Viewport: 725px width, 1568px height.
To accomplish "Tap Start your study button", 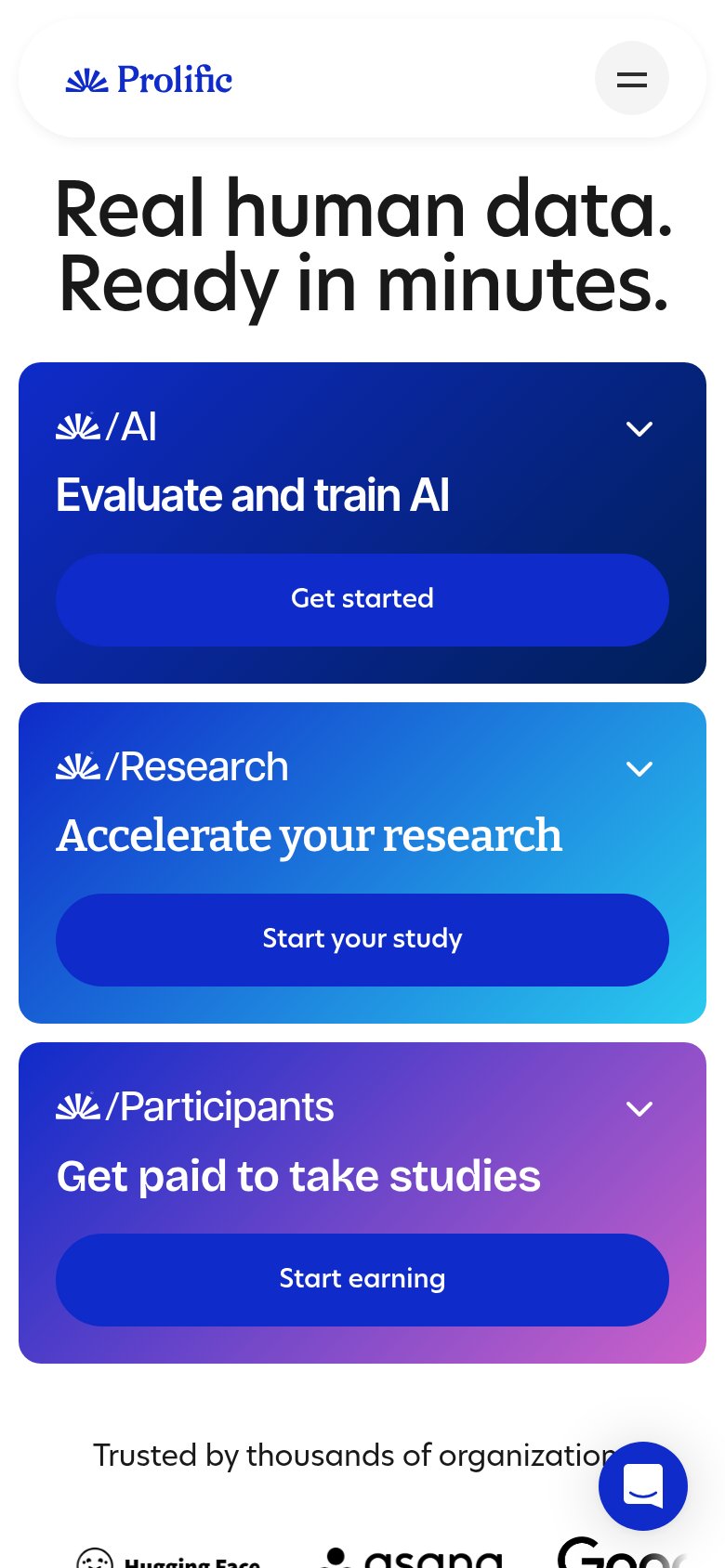I will click(362, 940).
